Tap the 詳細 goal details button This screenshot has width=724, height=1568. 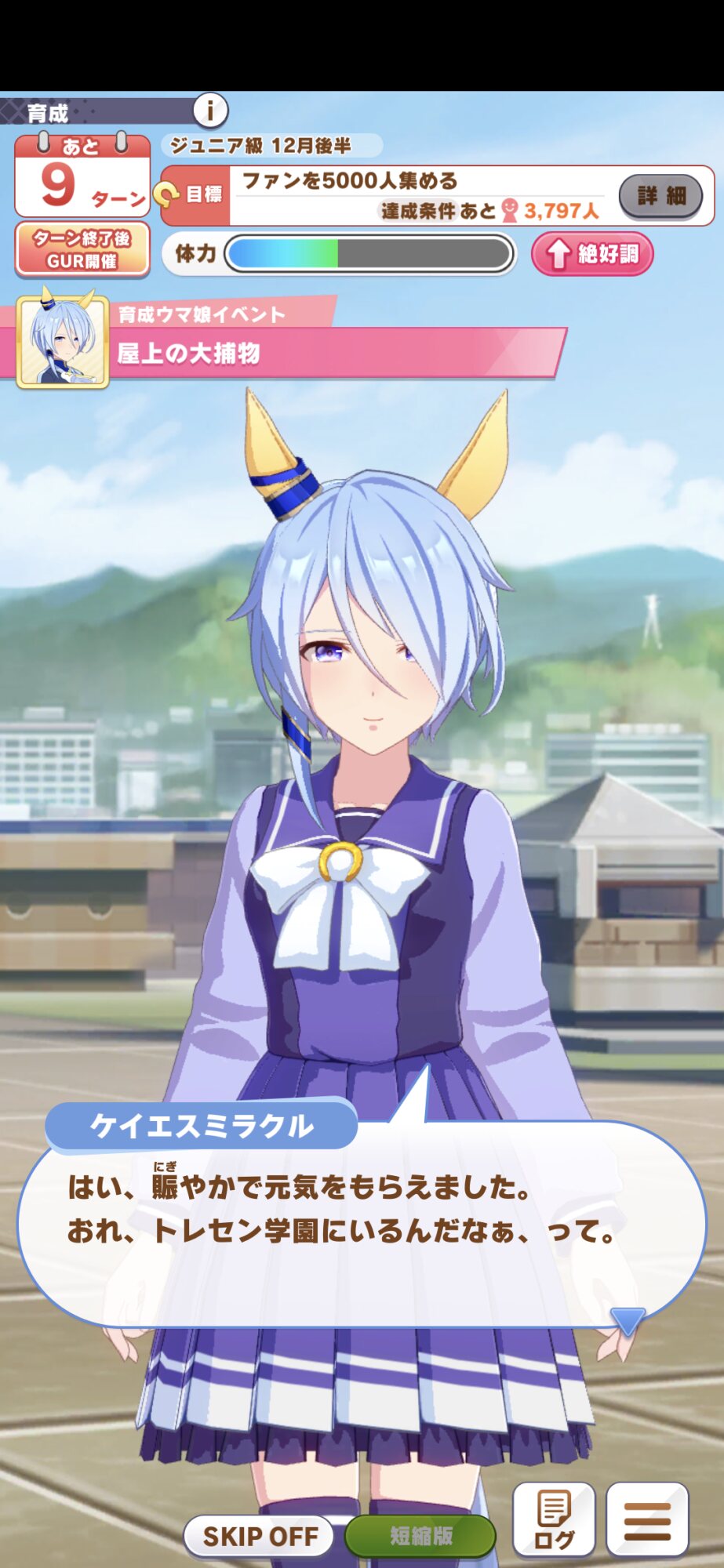tap(660, 195)
